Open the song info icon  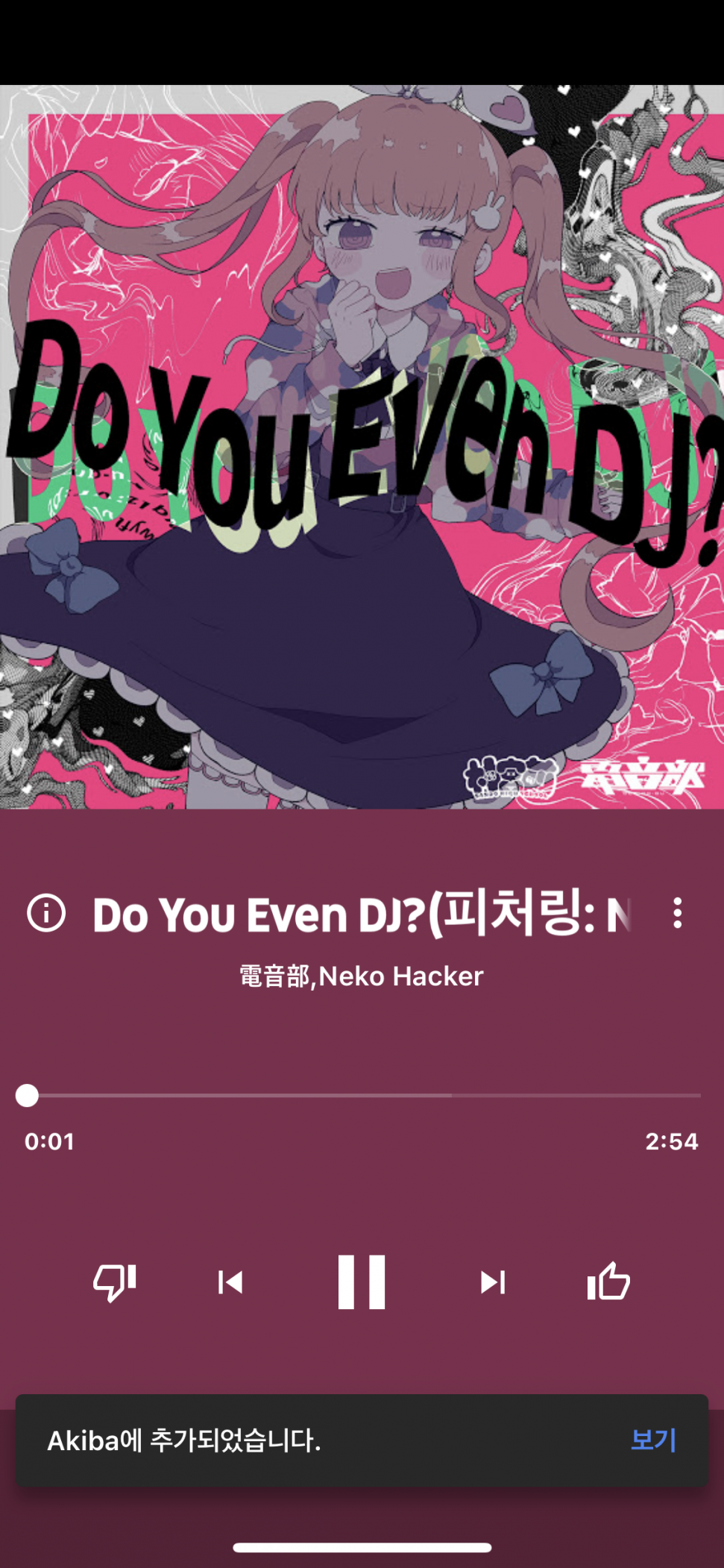click(46, 913)
